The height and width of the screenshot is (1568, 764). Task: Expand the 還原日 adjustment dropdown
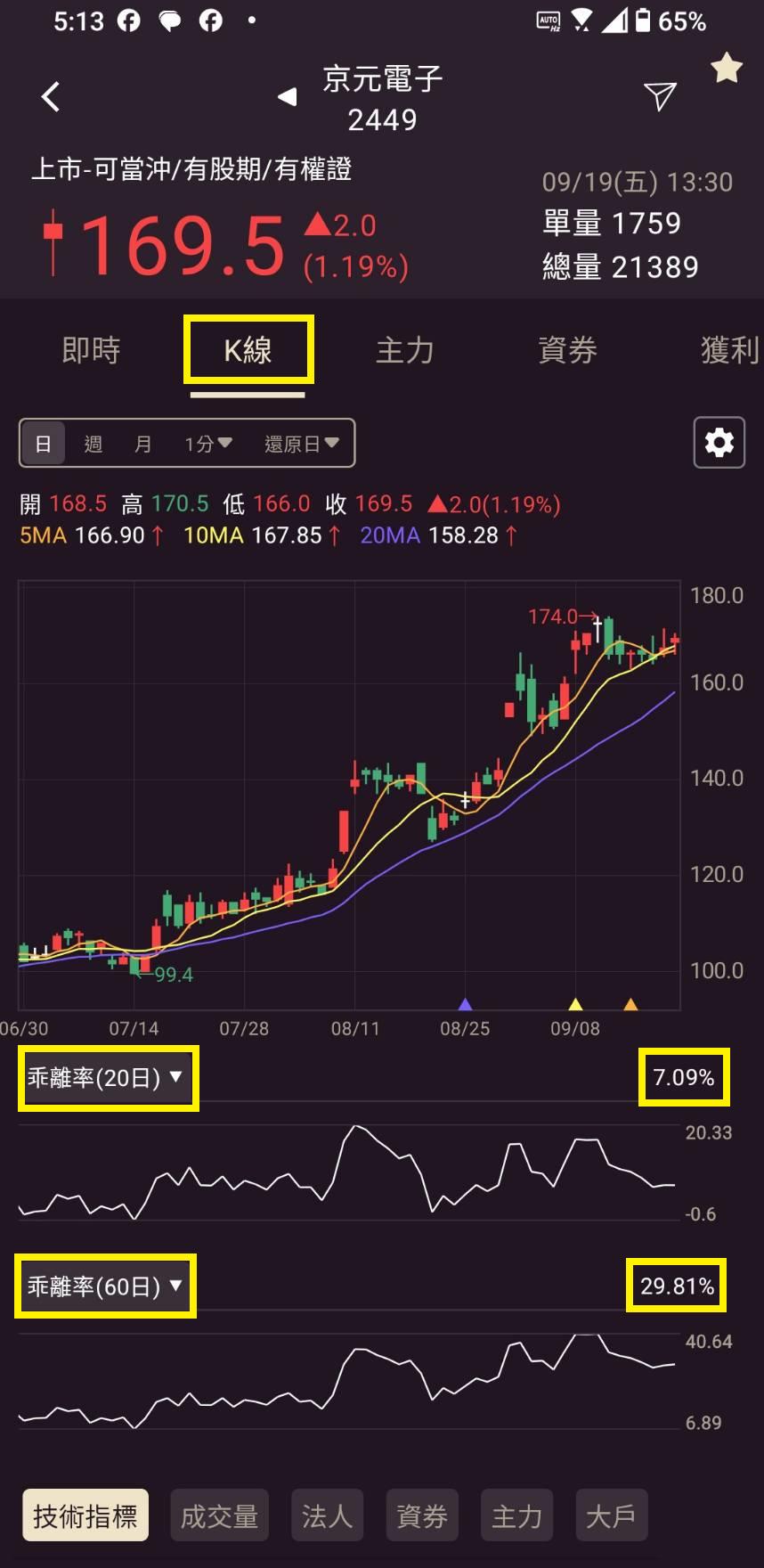pos(302,443)
